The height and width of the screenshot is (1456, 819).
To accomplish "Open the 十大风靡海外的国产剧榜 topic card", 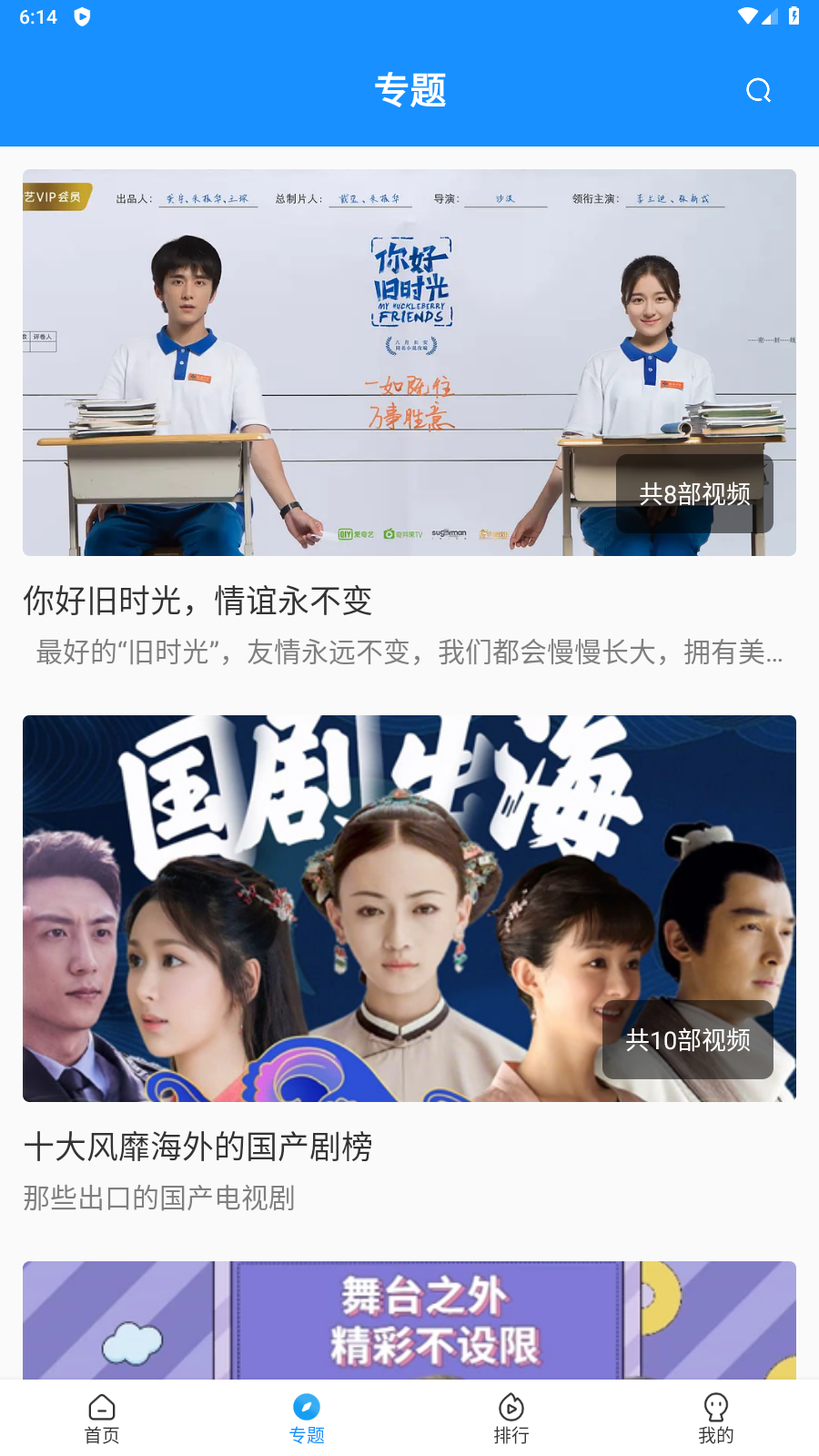I will tap(409, 908).
